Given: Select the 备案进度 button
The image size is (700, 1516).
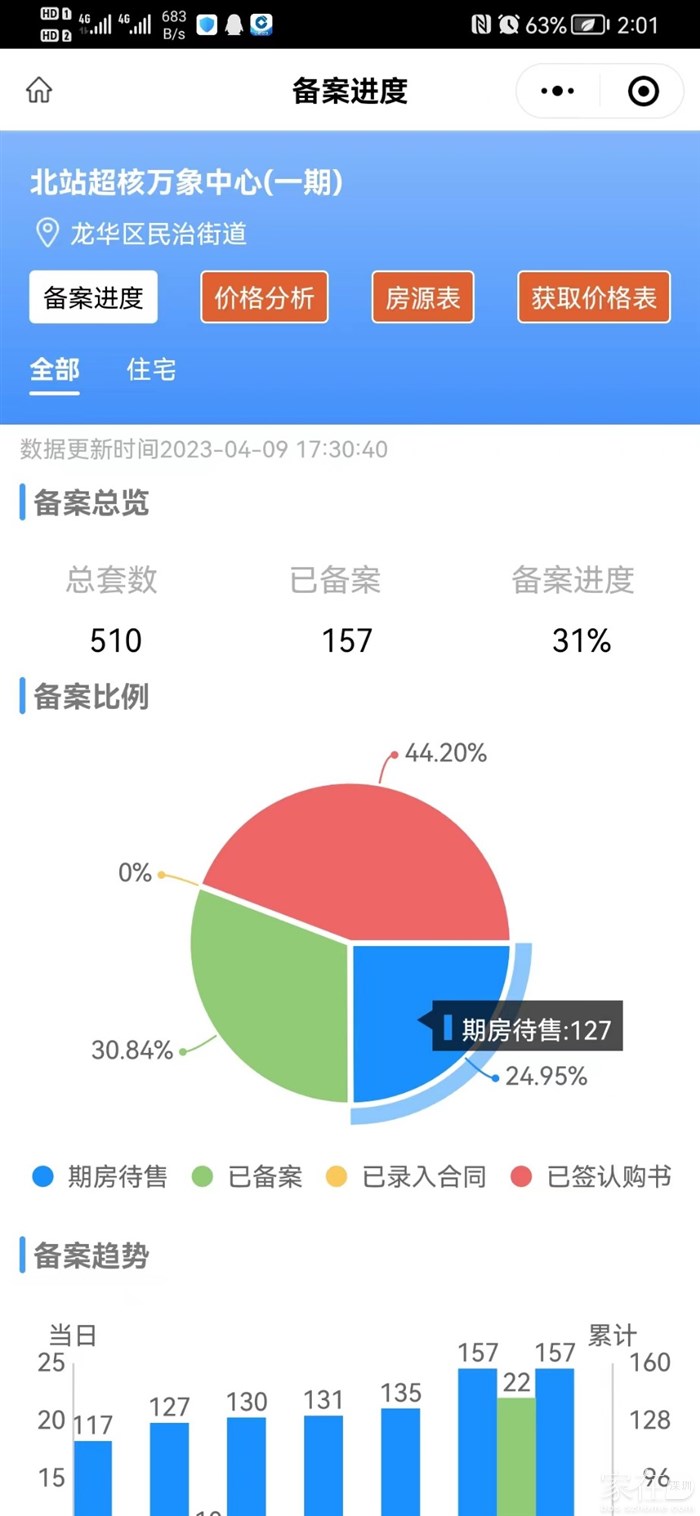Looking at the screenshot, I should [93, 297].
